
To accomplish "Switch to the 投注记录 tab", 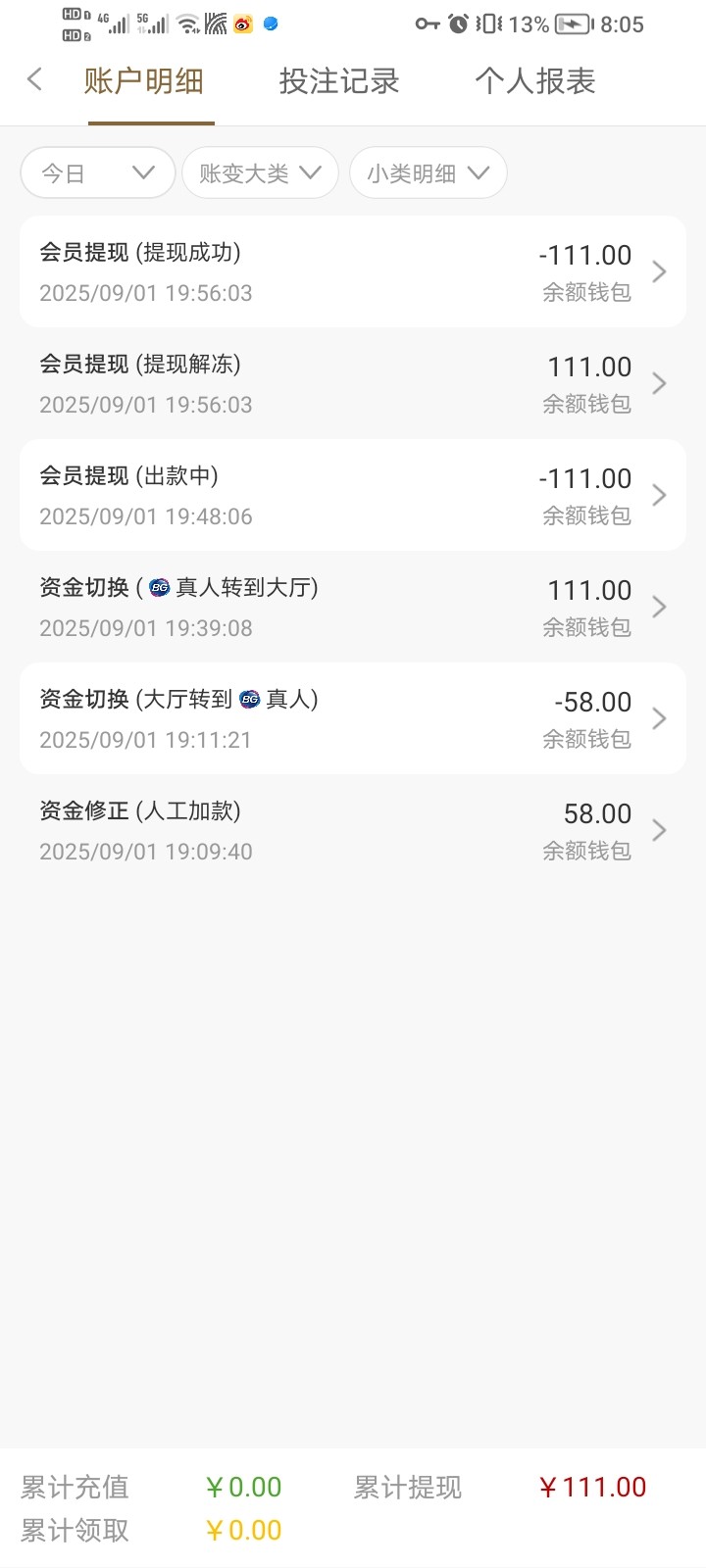I will 339,81.
